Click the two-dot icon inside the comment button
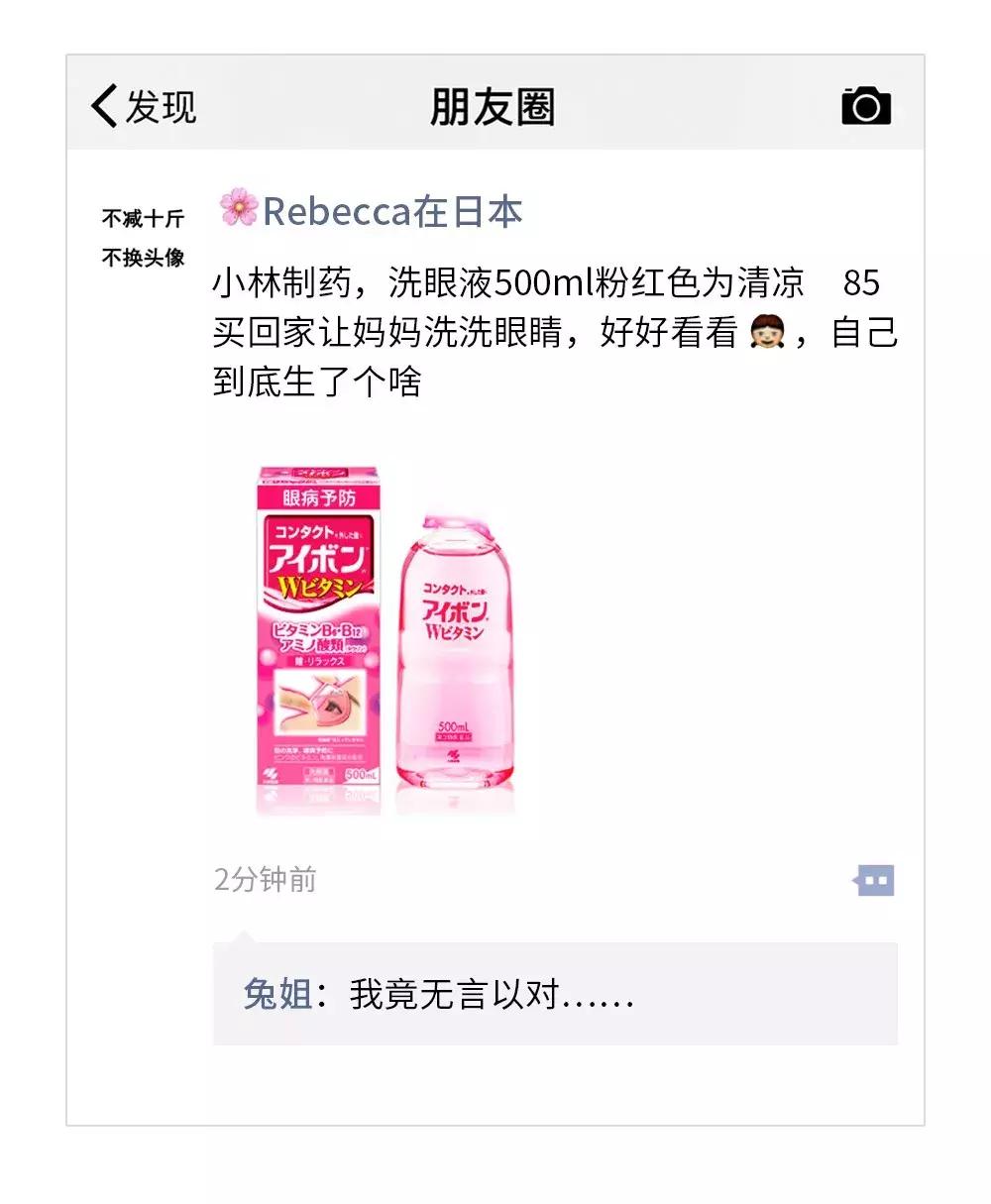 coord(874,880)
